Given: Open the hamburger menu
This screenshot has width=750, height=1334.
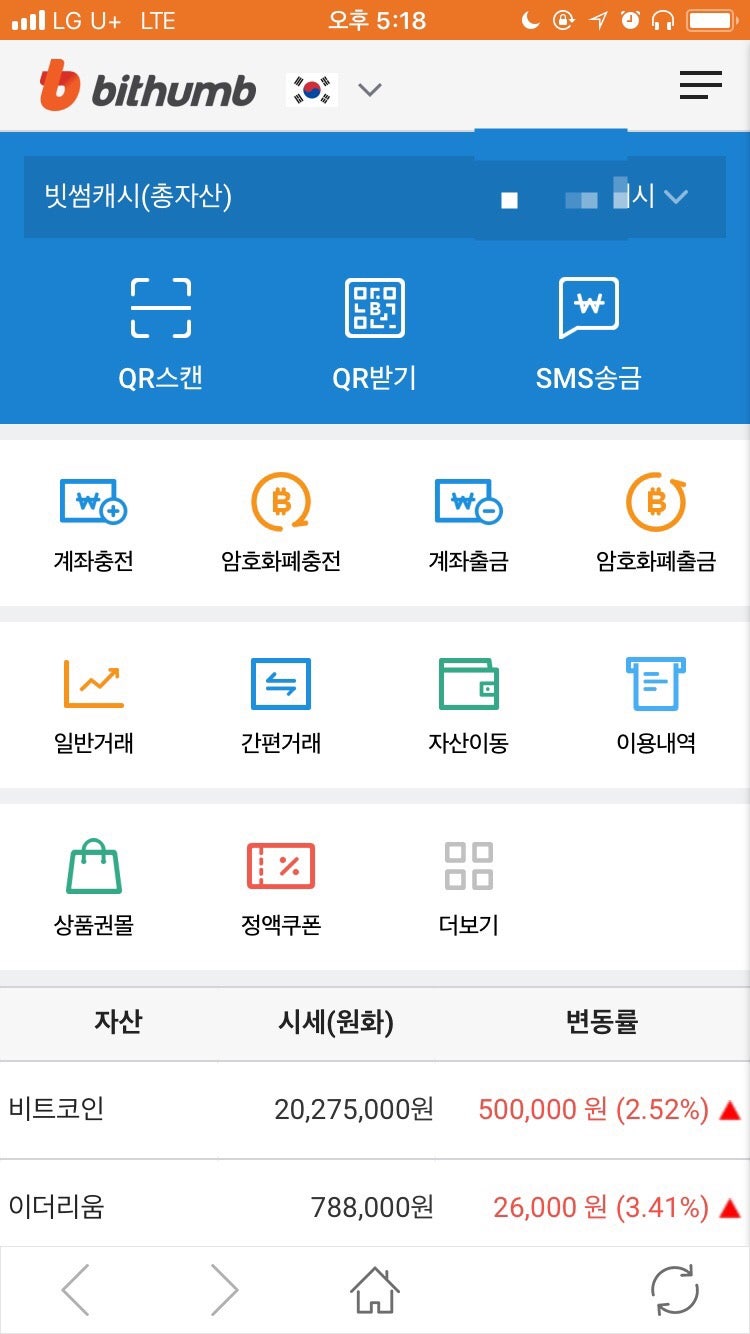Looking at the screenshot, I should click(700, 85).
